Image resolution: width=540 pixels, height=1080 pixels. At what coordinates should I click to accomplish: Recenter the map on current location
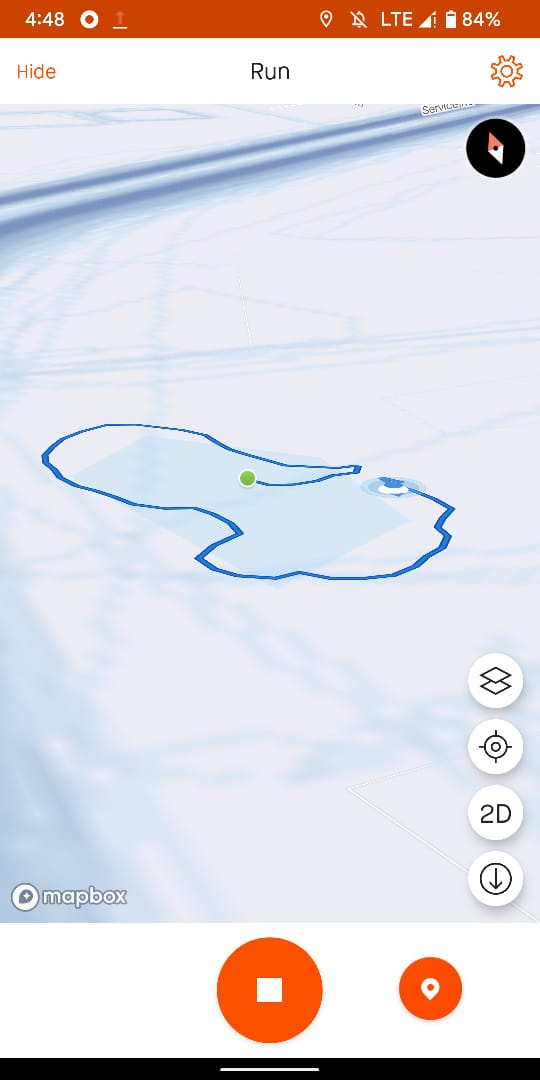pyautogui.click(x=495, y=747)
